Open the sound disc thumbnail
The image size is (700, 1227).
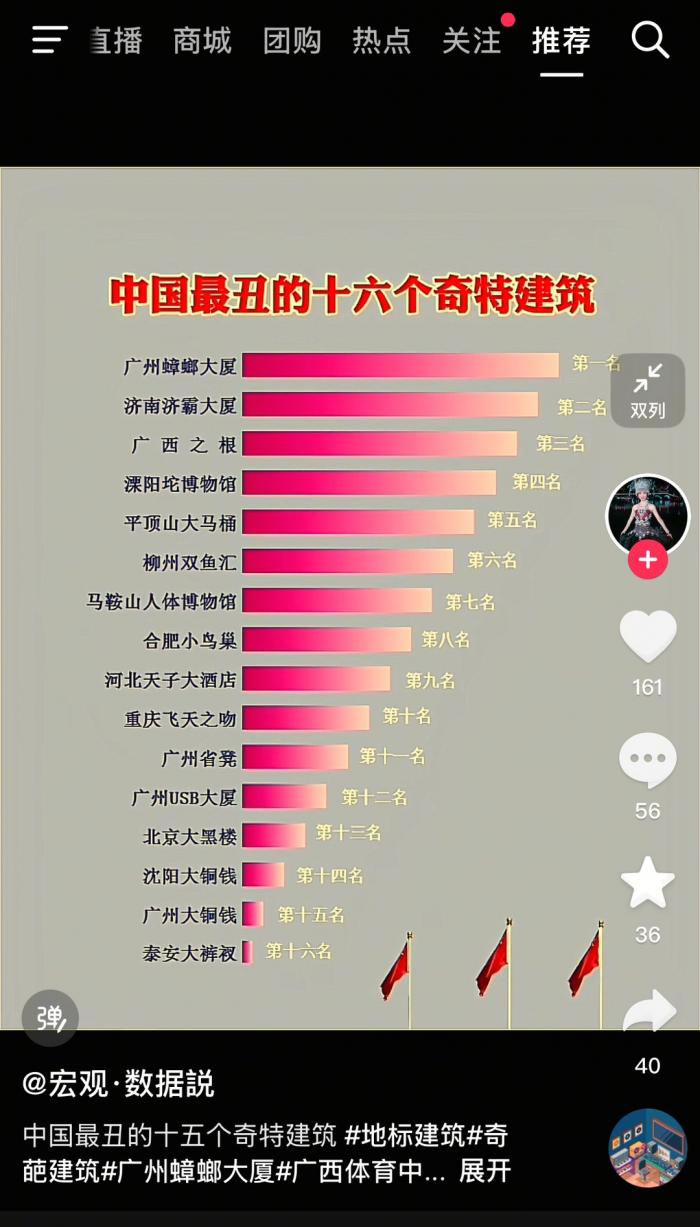coord(647,1147)
